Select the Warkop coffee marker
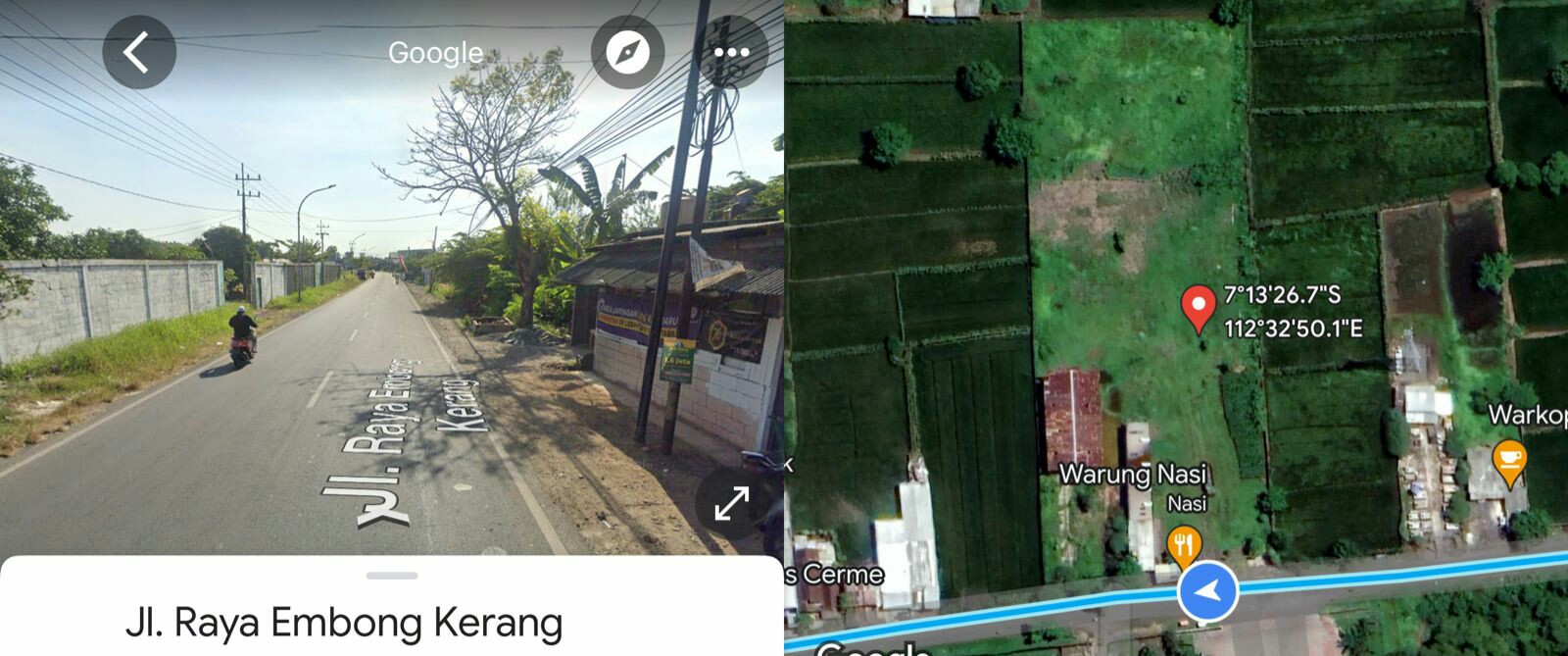 click(x=1509, y=459)
